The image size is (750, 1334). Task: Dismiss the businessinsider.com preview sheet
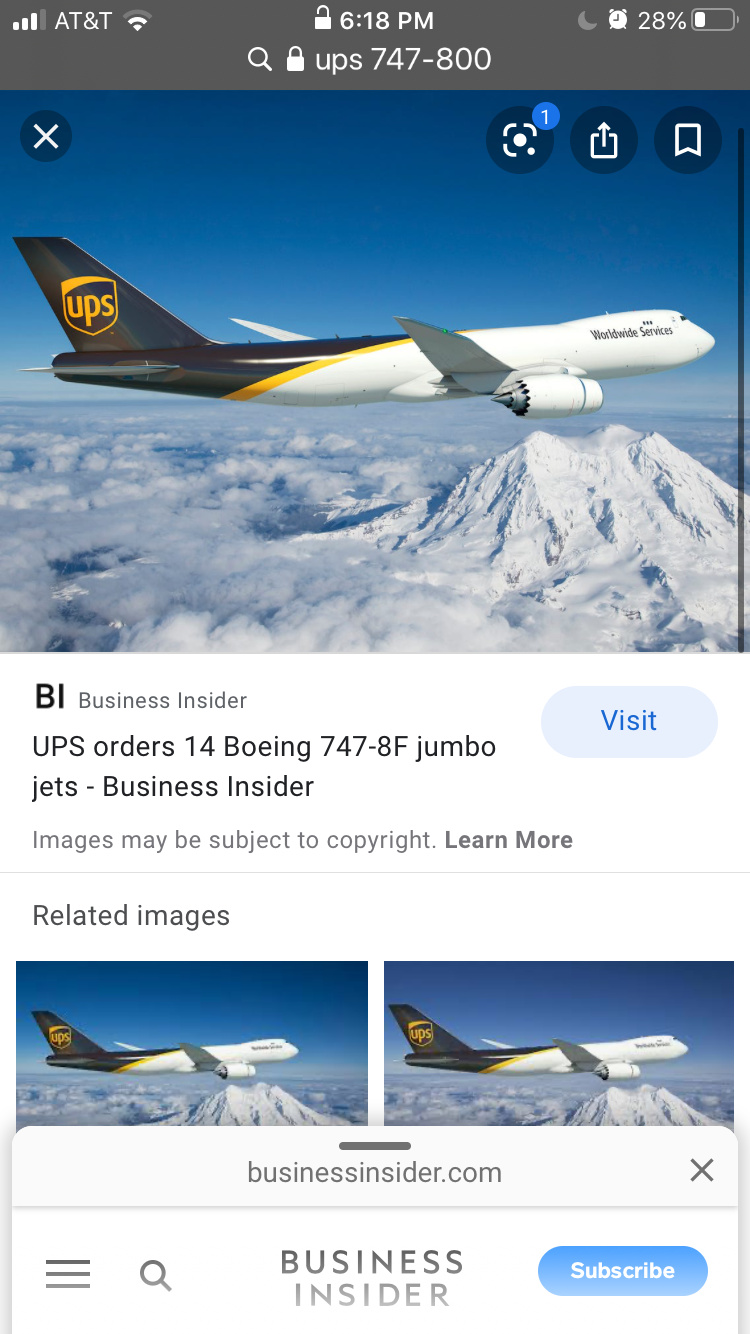[702, 1170]
